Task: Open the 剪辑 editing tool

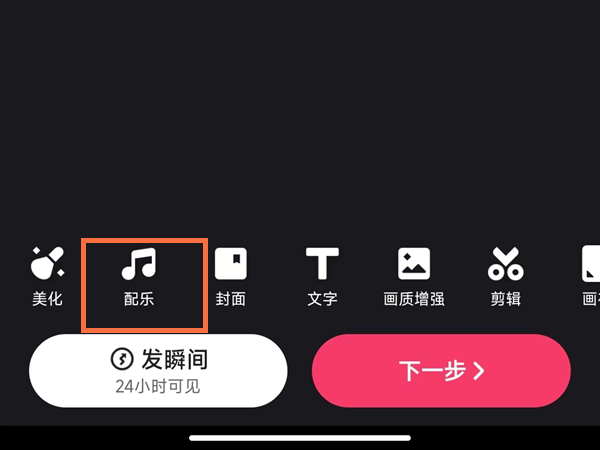Action: tap(505, 274)
